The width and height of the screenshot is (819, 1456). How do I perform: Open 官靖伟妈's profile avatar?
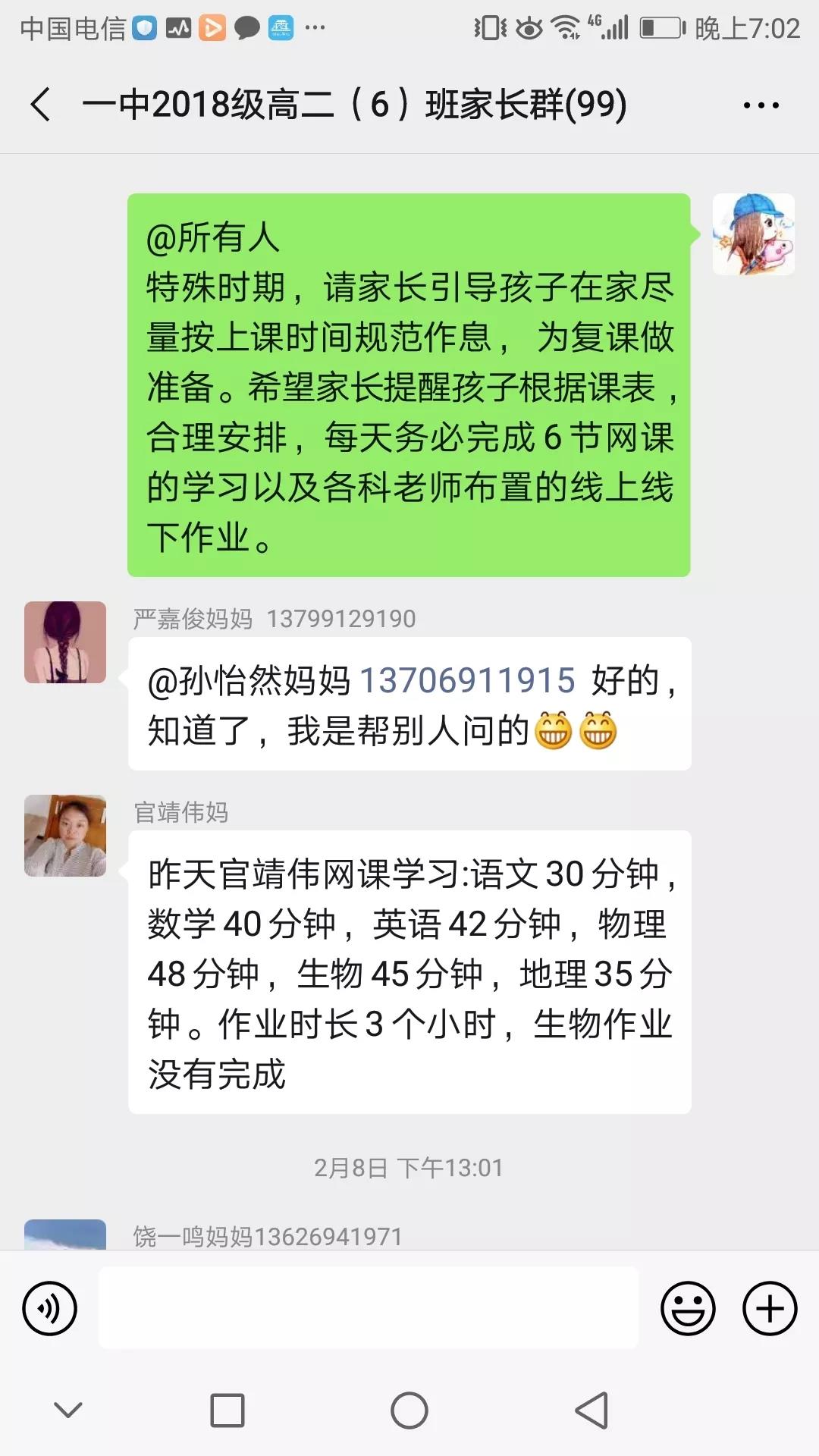click(x=65, y=836)
